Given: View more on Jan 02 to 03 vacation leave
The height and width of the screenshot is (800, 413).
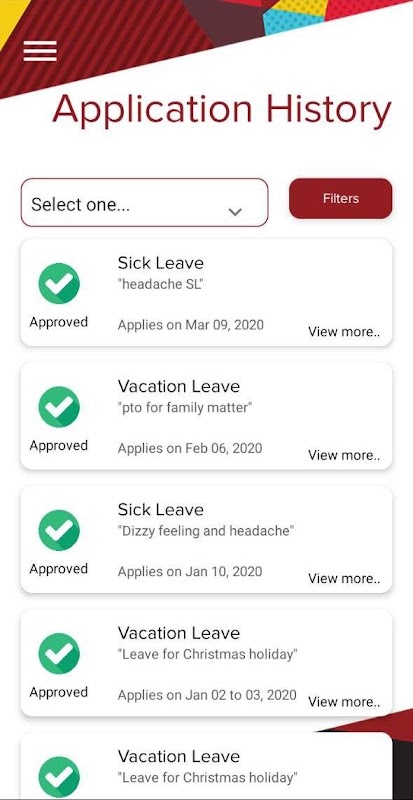Looking at the screenshot, I should click(344, 702).
